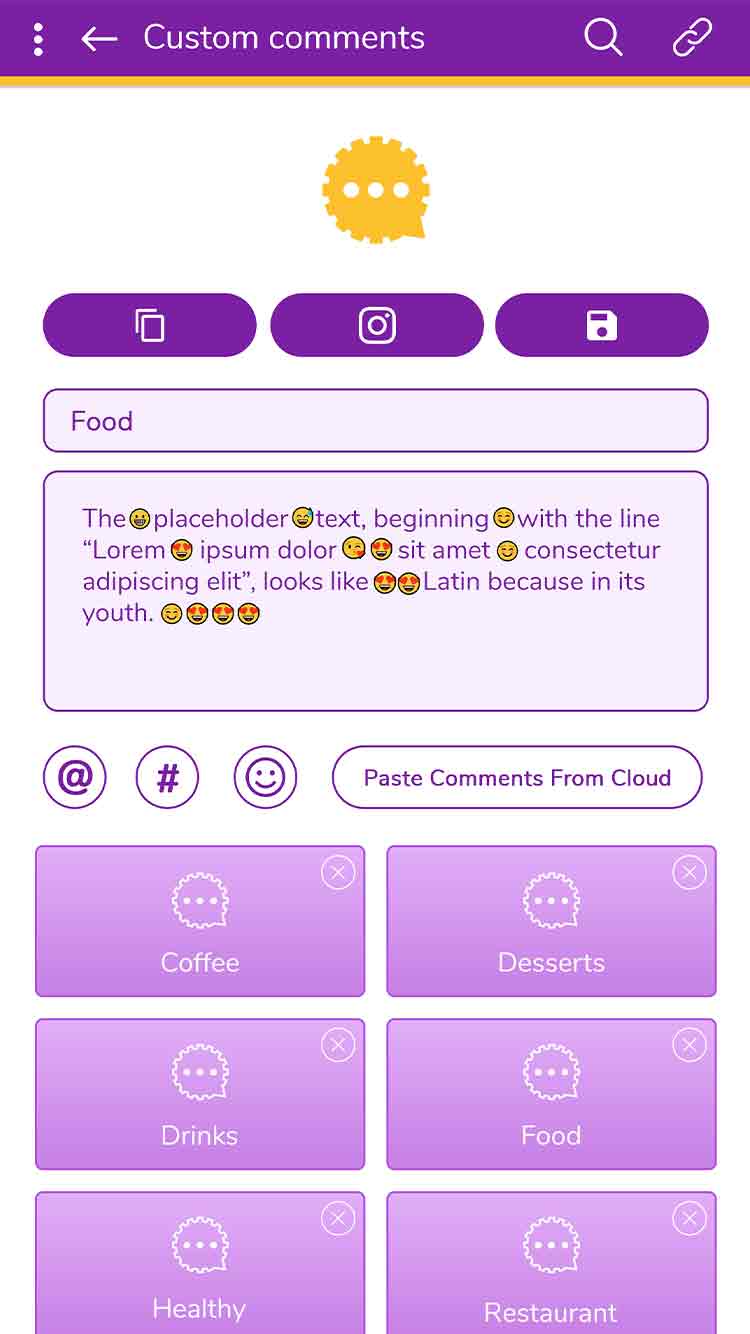Remove the Food card using its X
This screenshot has height=1334, width=750.
[689, 1045]
